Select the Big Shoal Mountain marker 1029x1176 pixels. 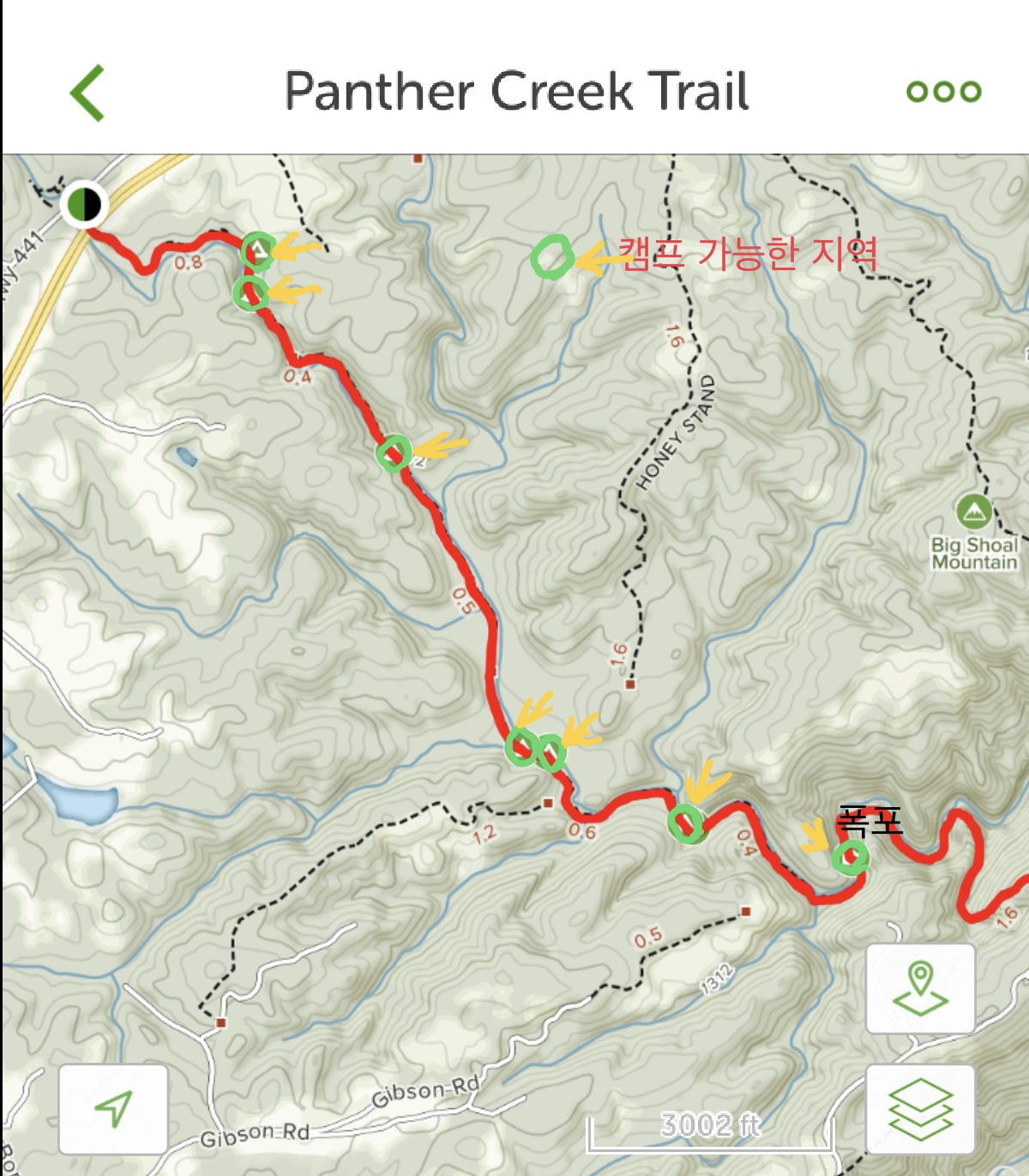pyautogui.click(x=973, y=513)
